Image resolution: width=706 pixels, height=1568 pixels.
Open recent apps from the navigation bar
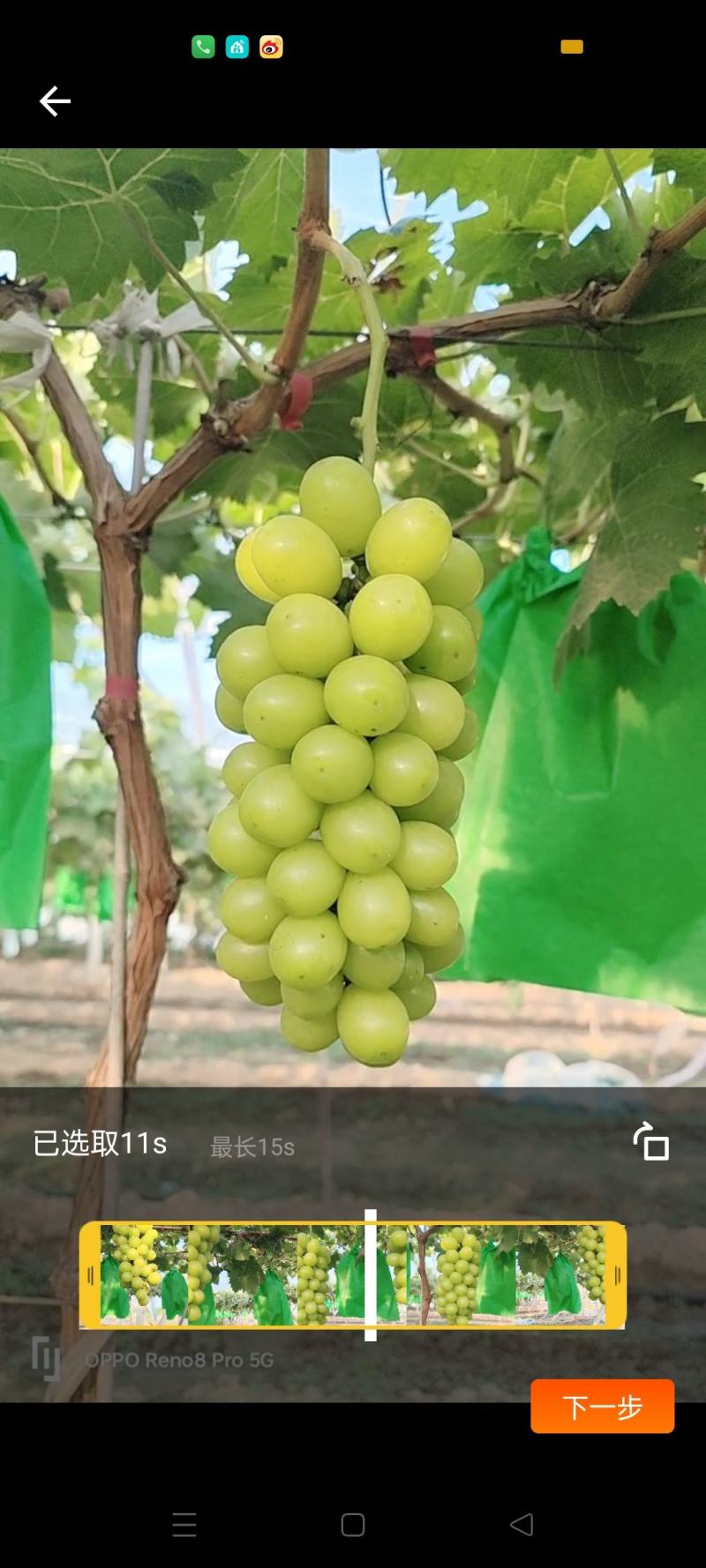coord(184,1525)
